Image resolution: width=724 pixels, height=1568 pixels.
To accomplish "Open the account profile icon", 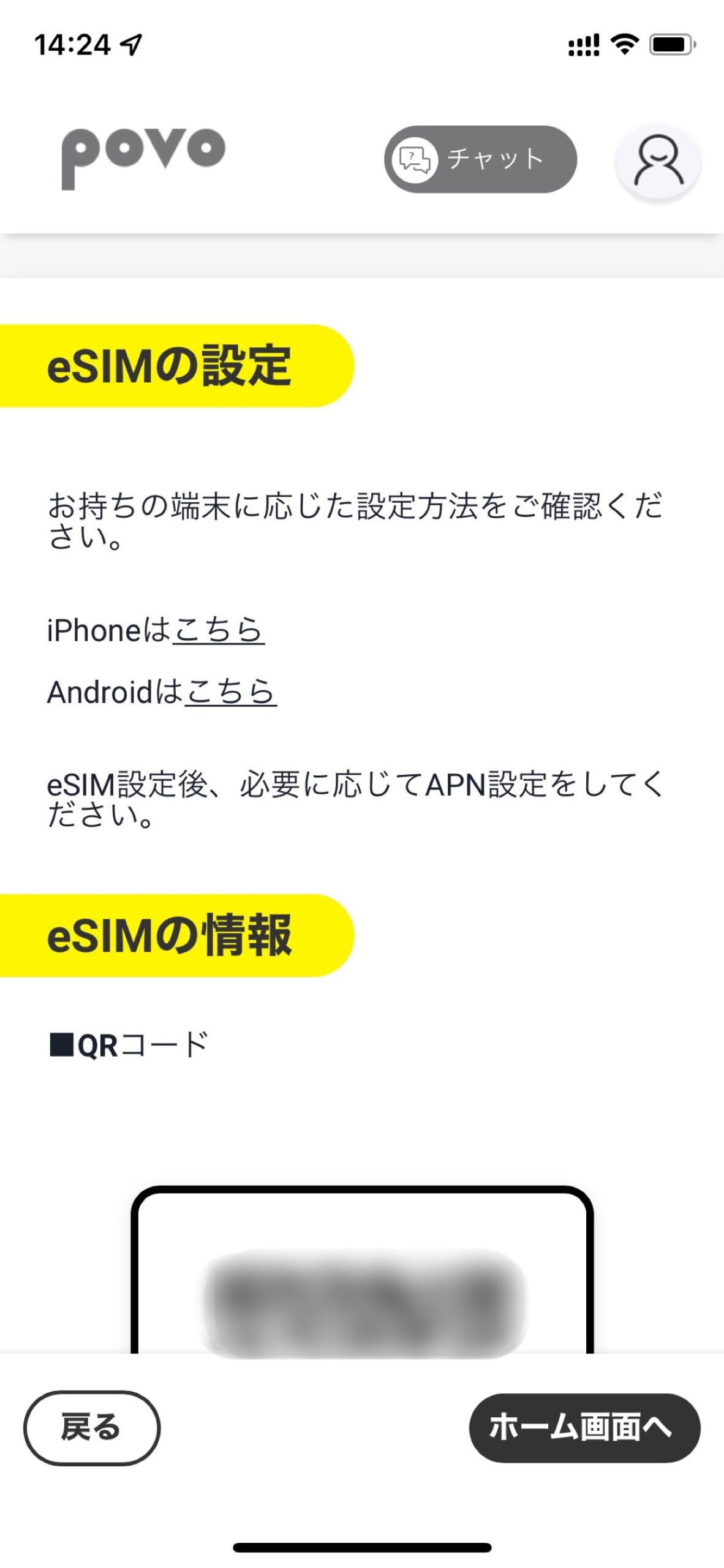I will 658,160.
